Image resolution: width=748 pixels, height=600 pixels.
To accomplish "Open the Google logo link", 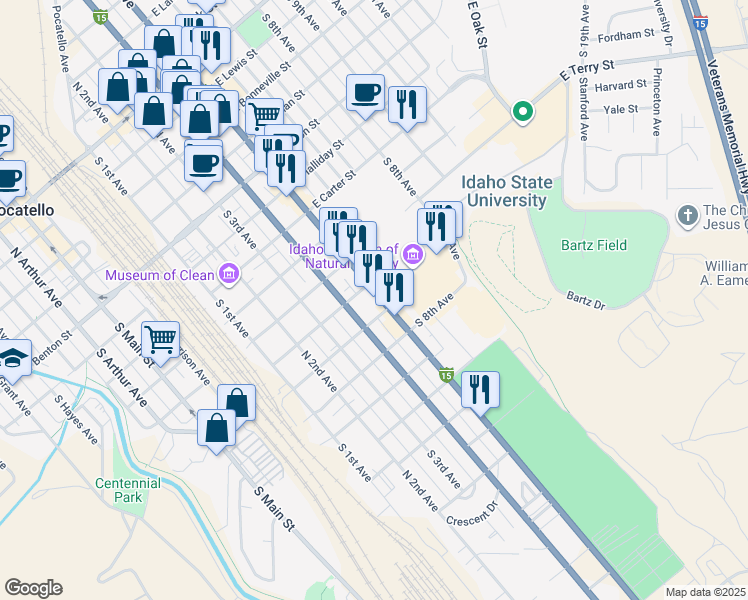I will 33,588.
